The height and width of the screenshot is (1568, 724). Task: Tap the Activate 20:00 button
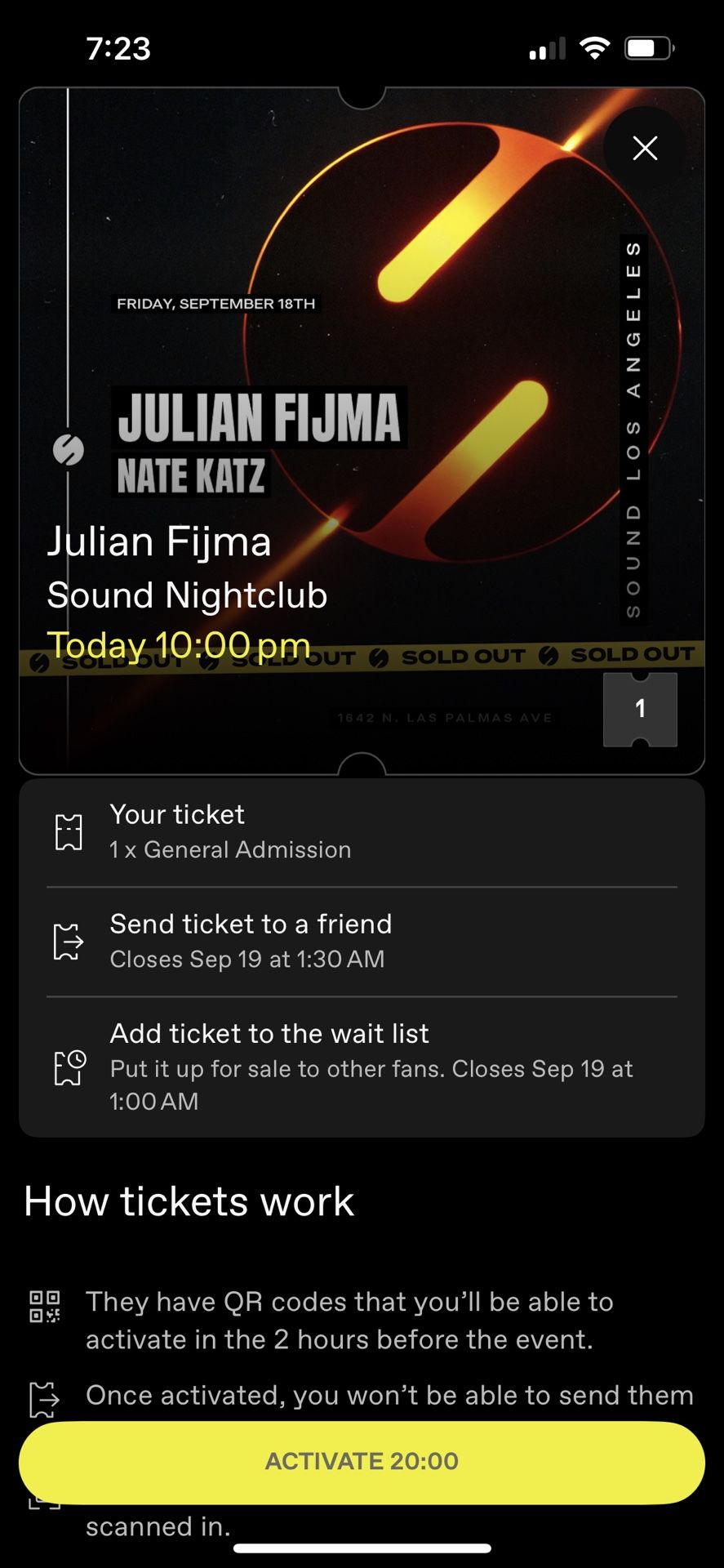point(362,1461)
